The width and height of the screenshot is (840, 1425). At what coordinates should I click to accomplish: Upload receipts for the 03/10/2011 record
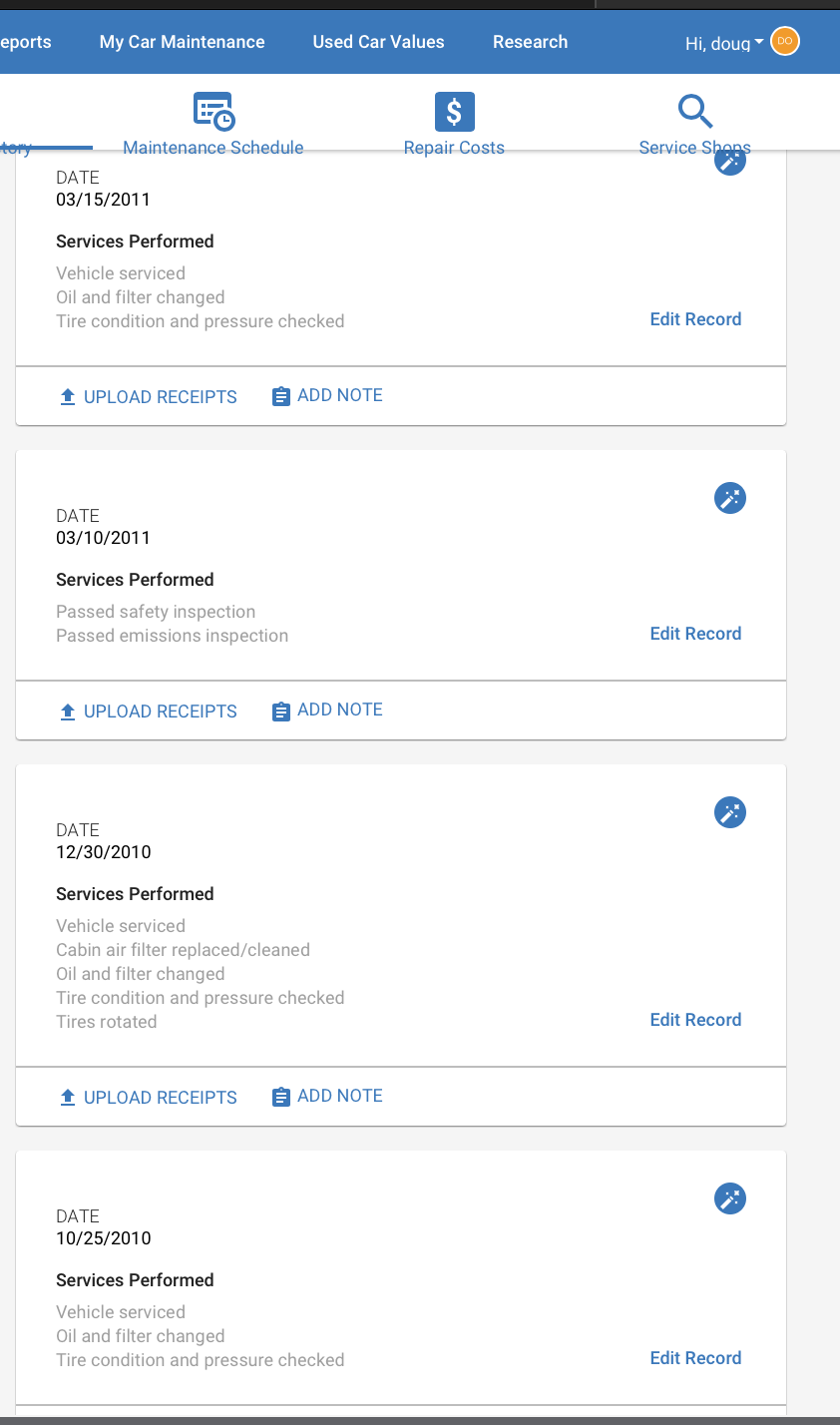148,712
